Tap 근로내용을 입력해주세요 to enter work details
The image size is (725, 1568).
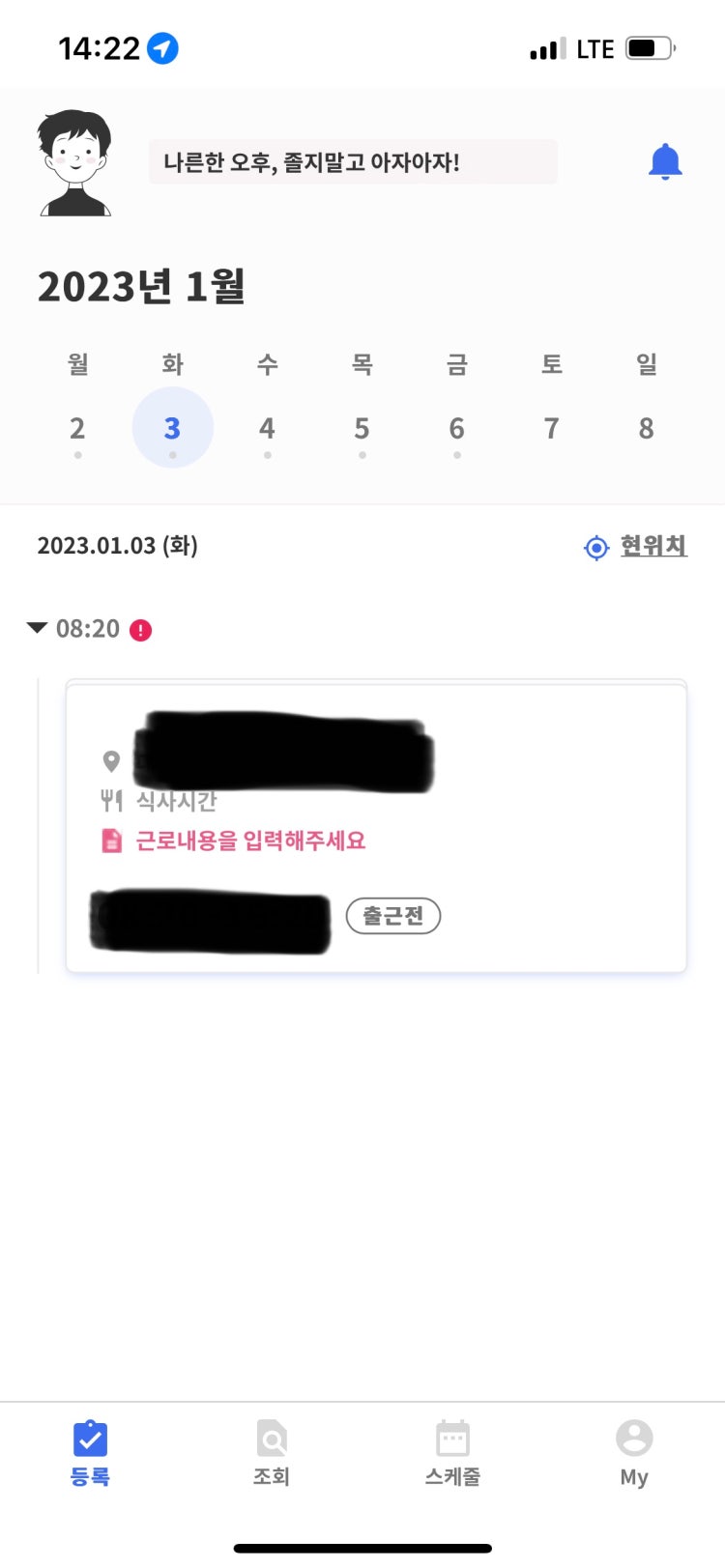coord(250,841)
